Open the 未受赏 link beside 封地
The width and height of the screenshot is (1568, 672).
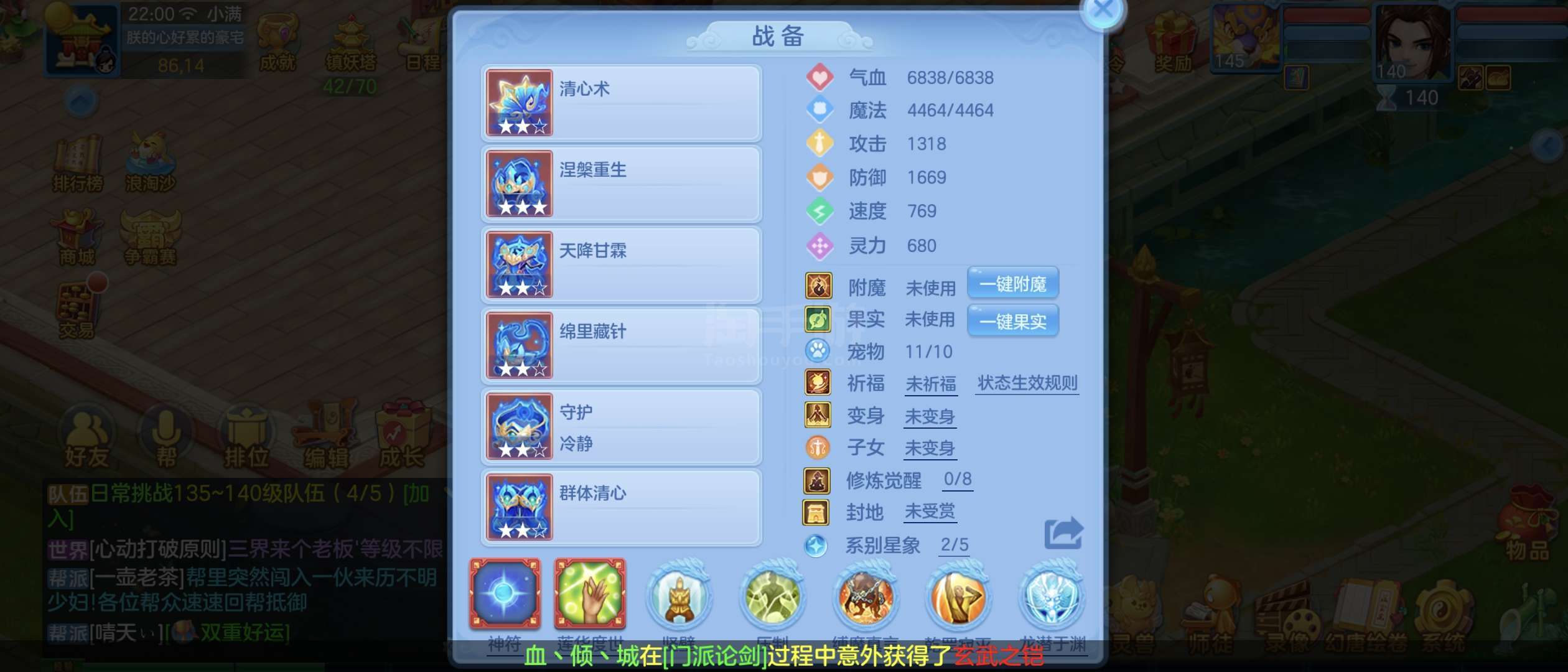click(930, 511)
